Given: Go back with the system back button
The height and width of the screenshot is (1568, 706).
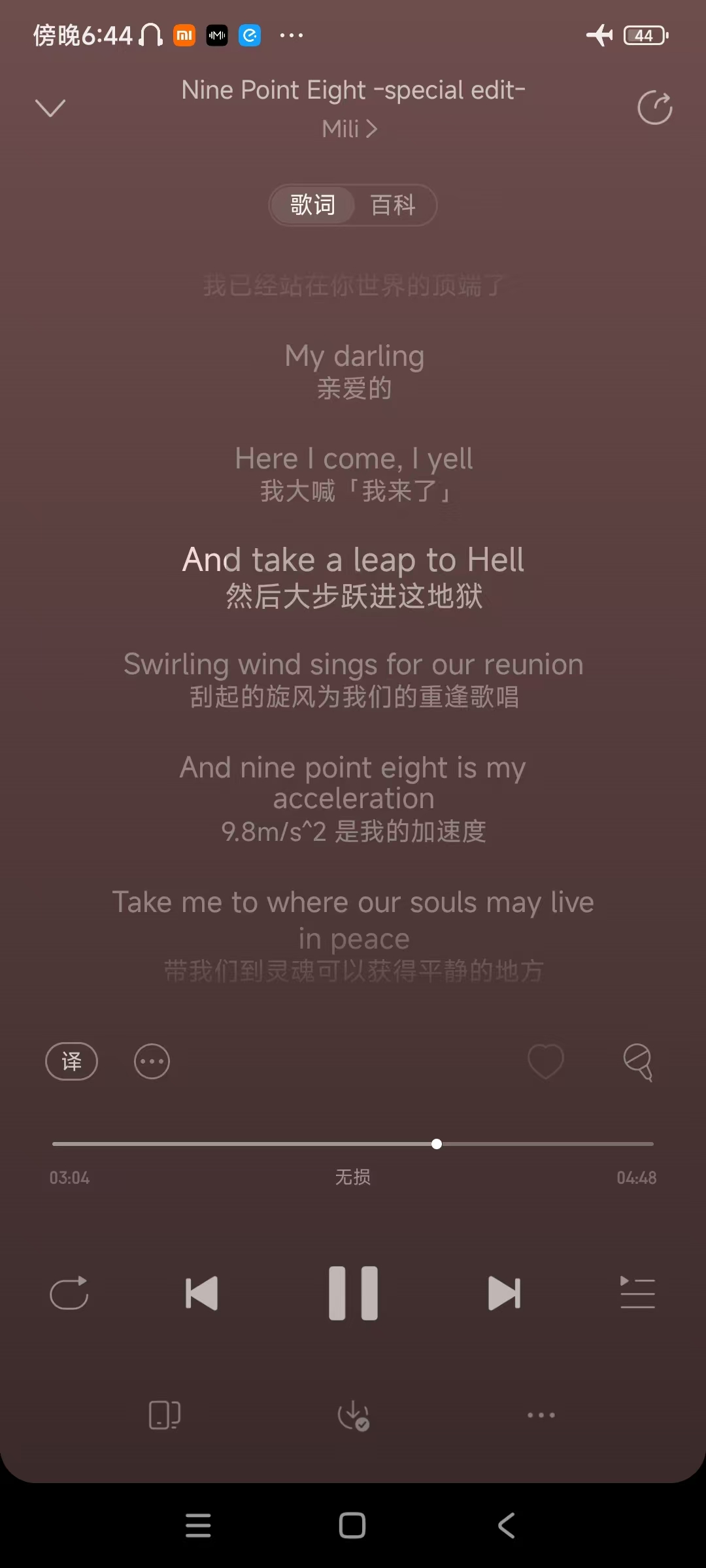Looking at the screenshot, I should pos(507,1526).
